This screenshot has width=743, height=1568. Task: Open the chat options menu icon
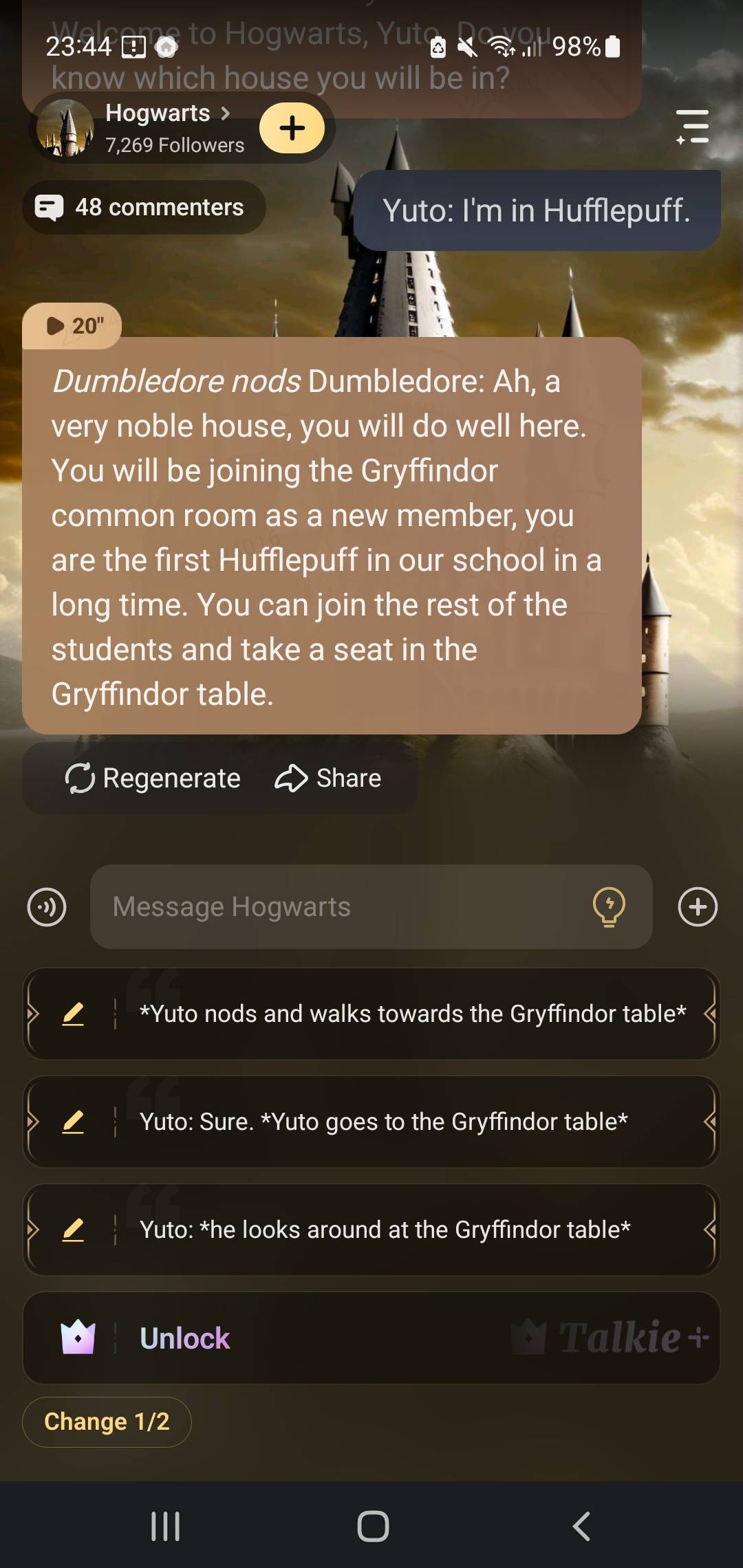click(692, 127)
